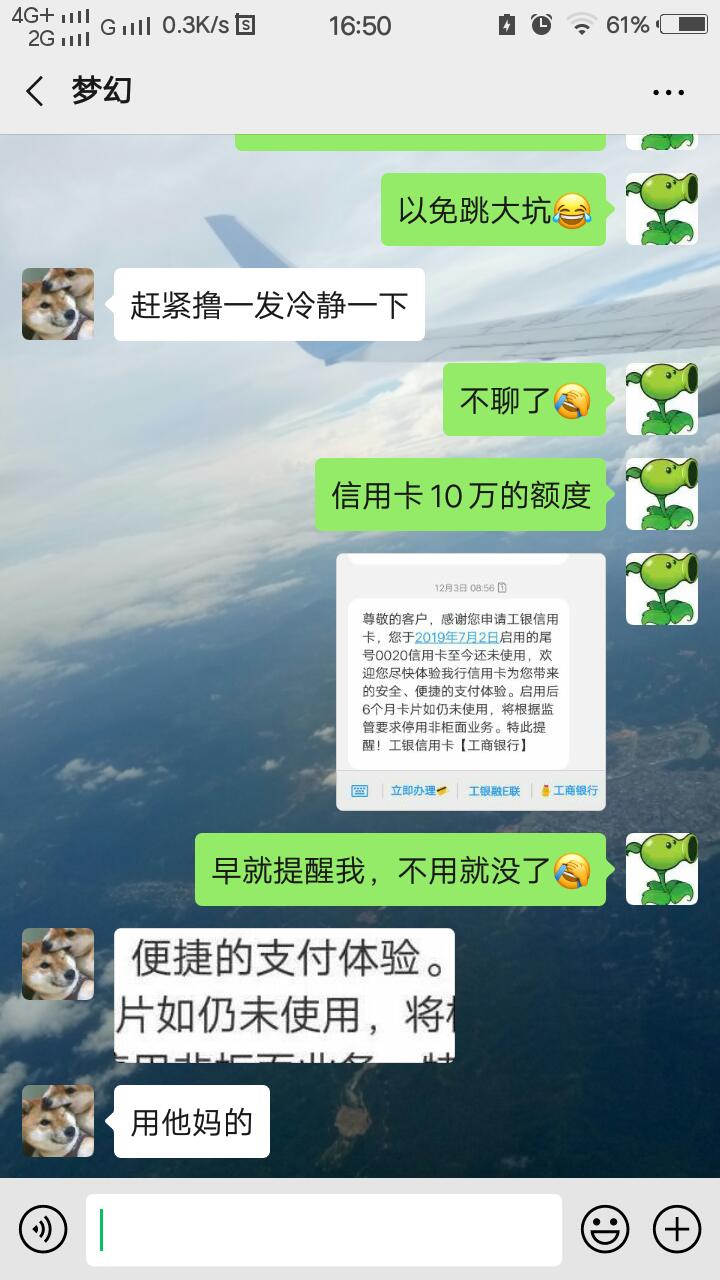Switch to voice message input
The height and width of the screenshot is (1280, 720).
(x=43, y=1229)
